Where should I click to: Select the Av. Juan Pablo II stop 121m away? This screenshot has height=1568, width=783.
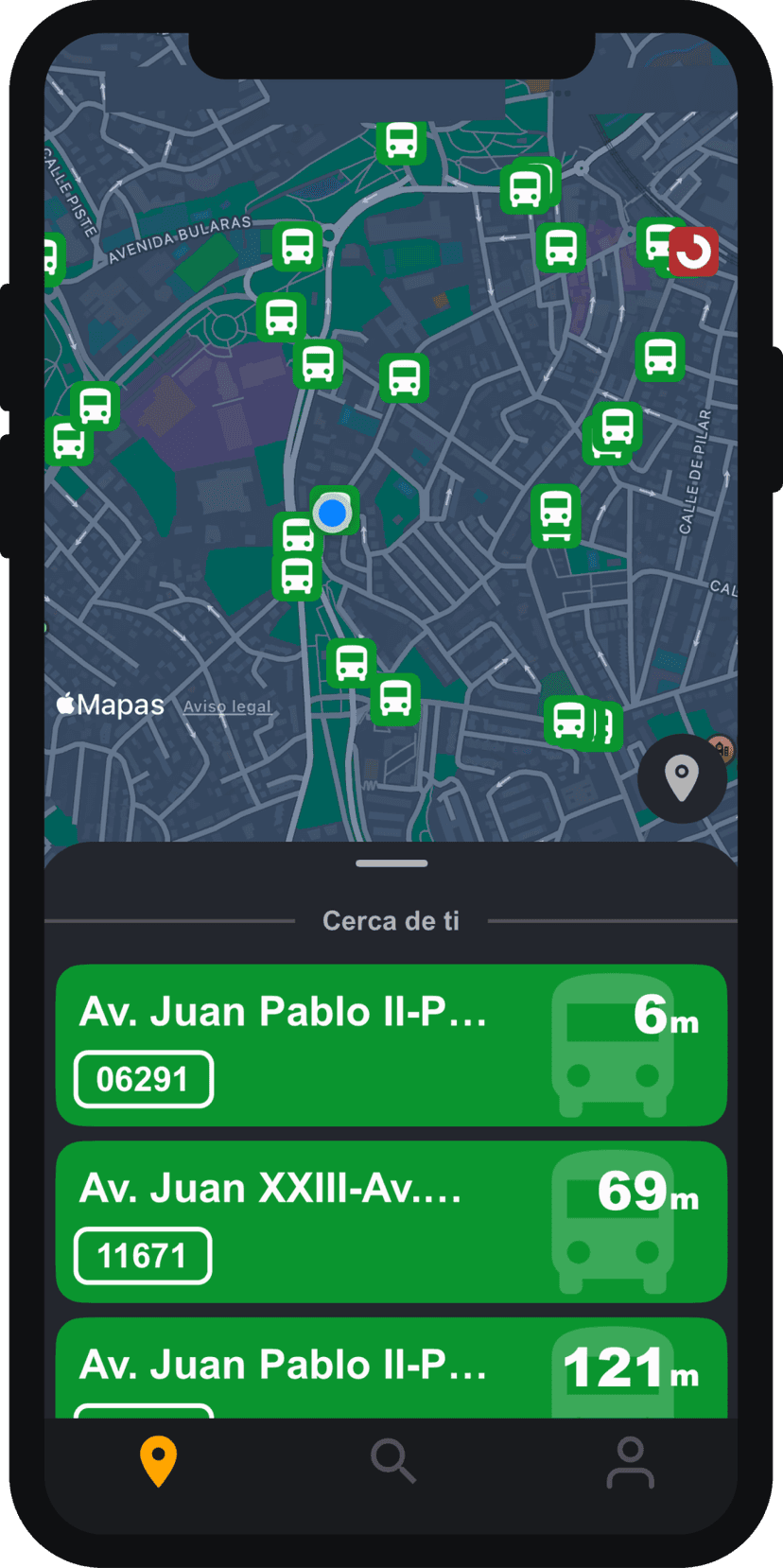[391, 1364]
